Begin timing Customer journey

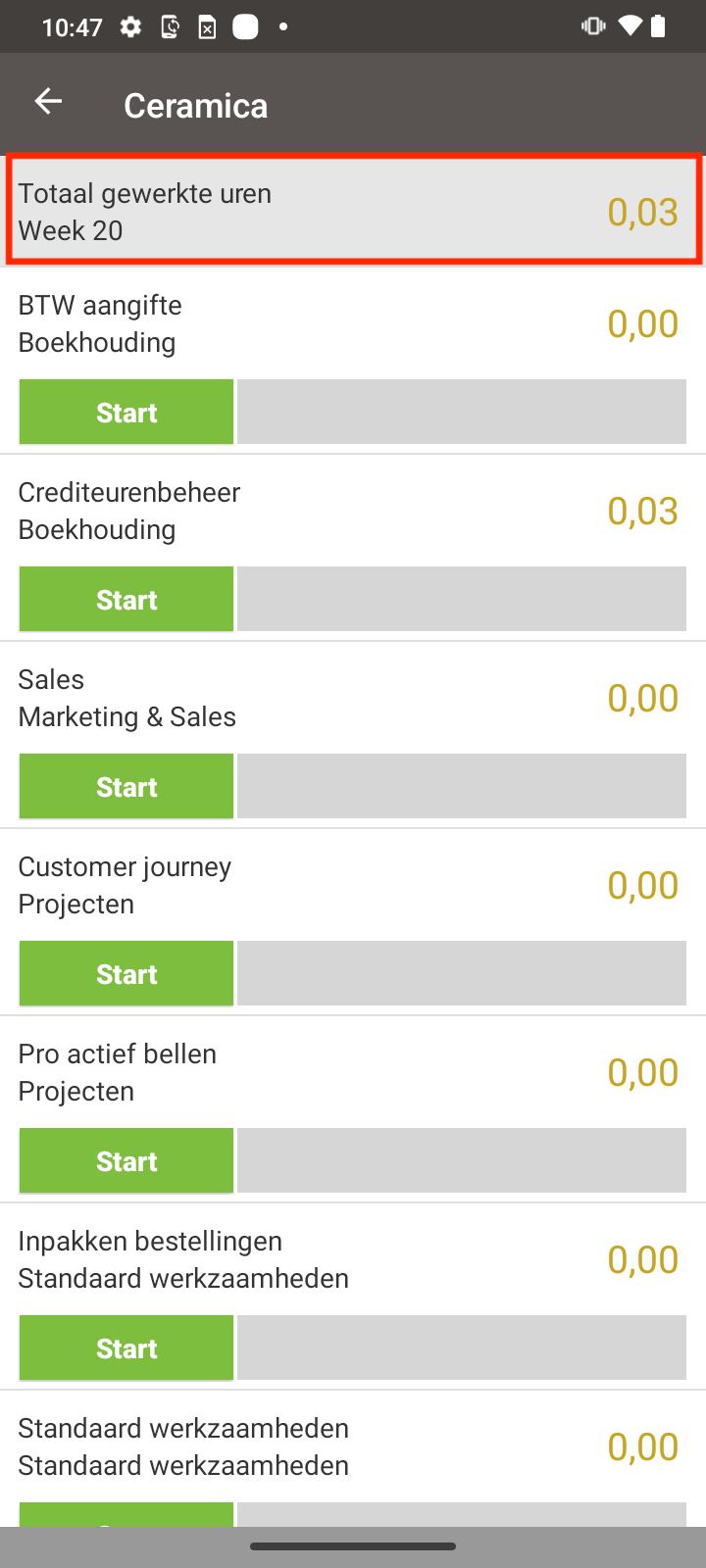pyautogui.click(x=126, y=973)
